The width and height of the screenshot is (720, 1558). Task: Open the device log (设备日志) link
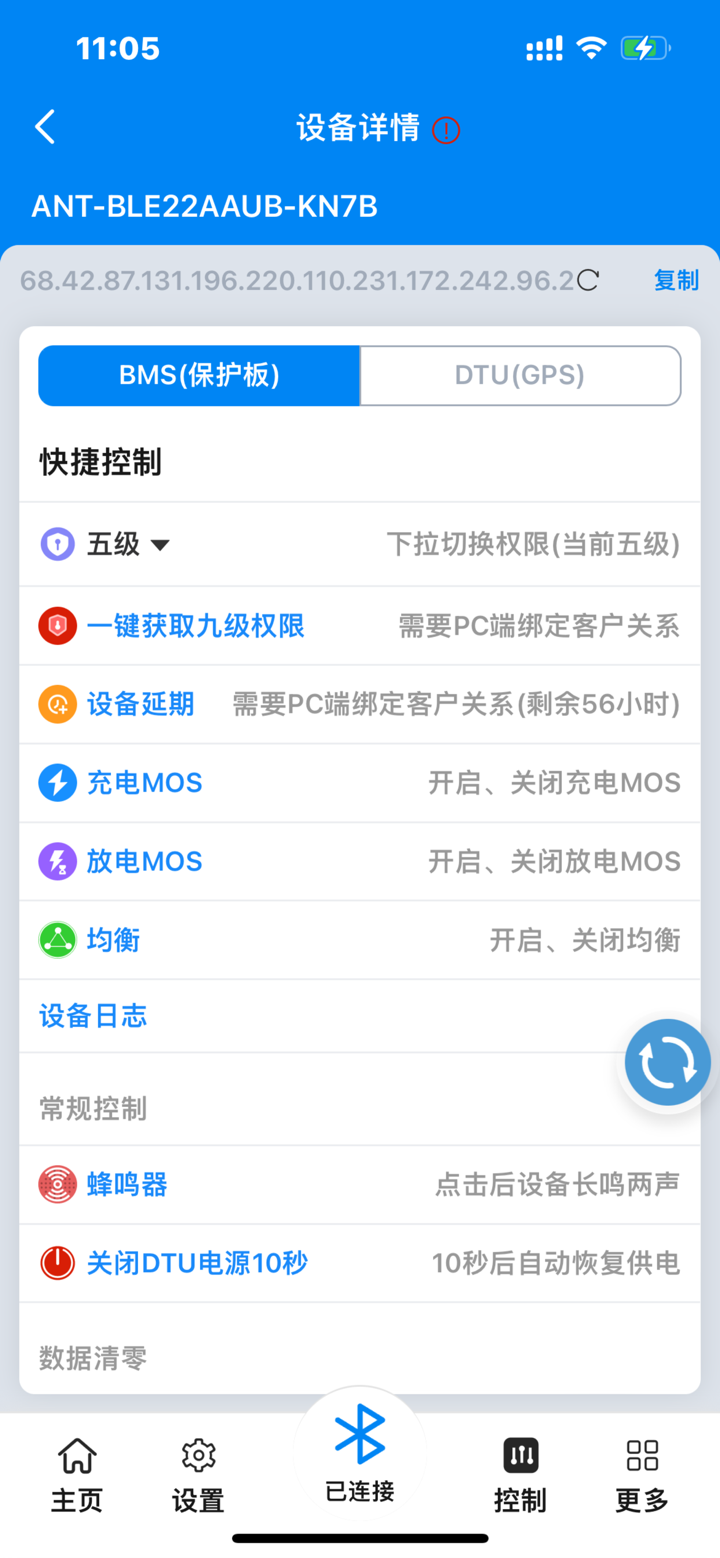pos(92,1015)
